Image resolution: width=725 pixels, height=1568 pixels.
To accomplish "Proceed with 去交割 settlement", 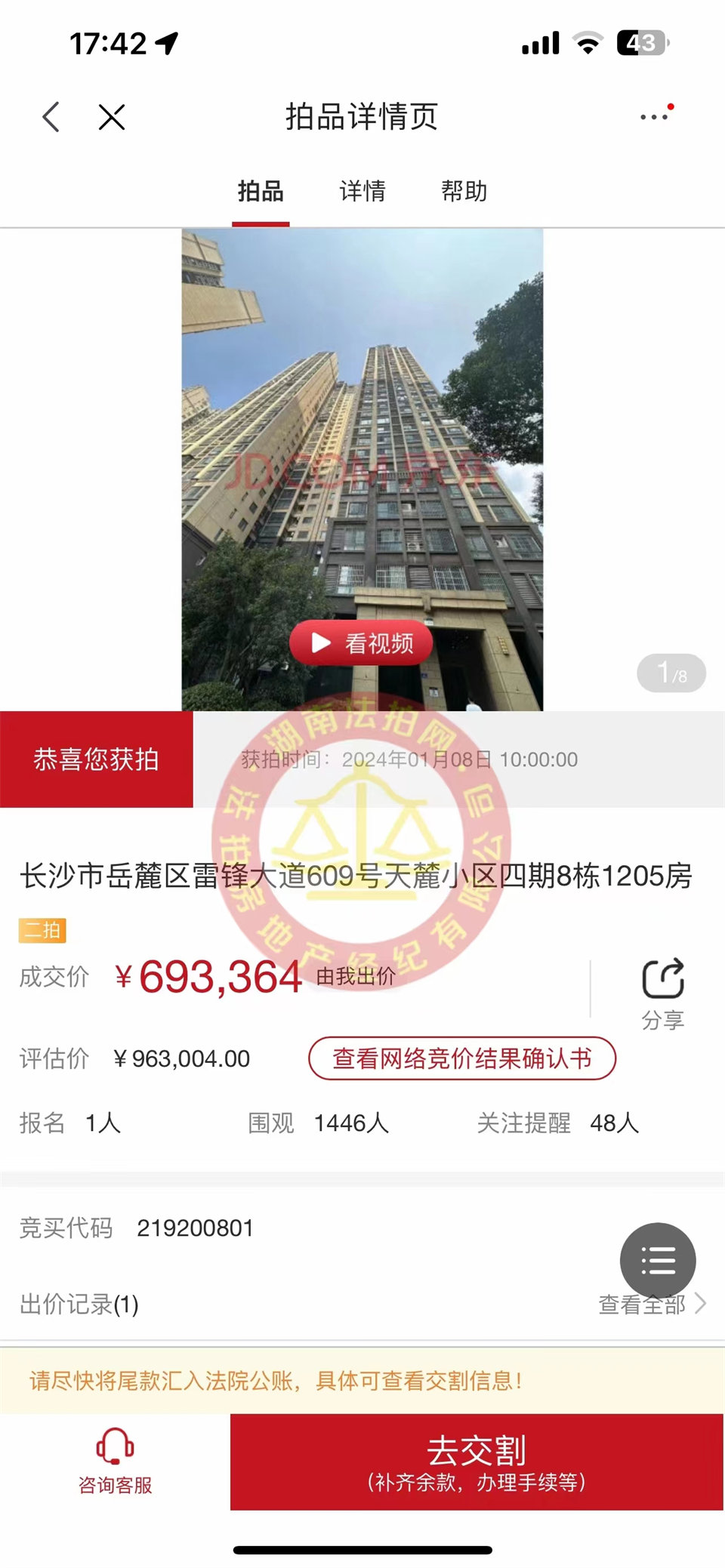I will coord(477,1462).
